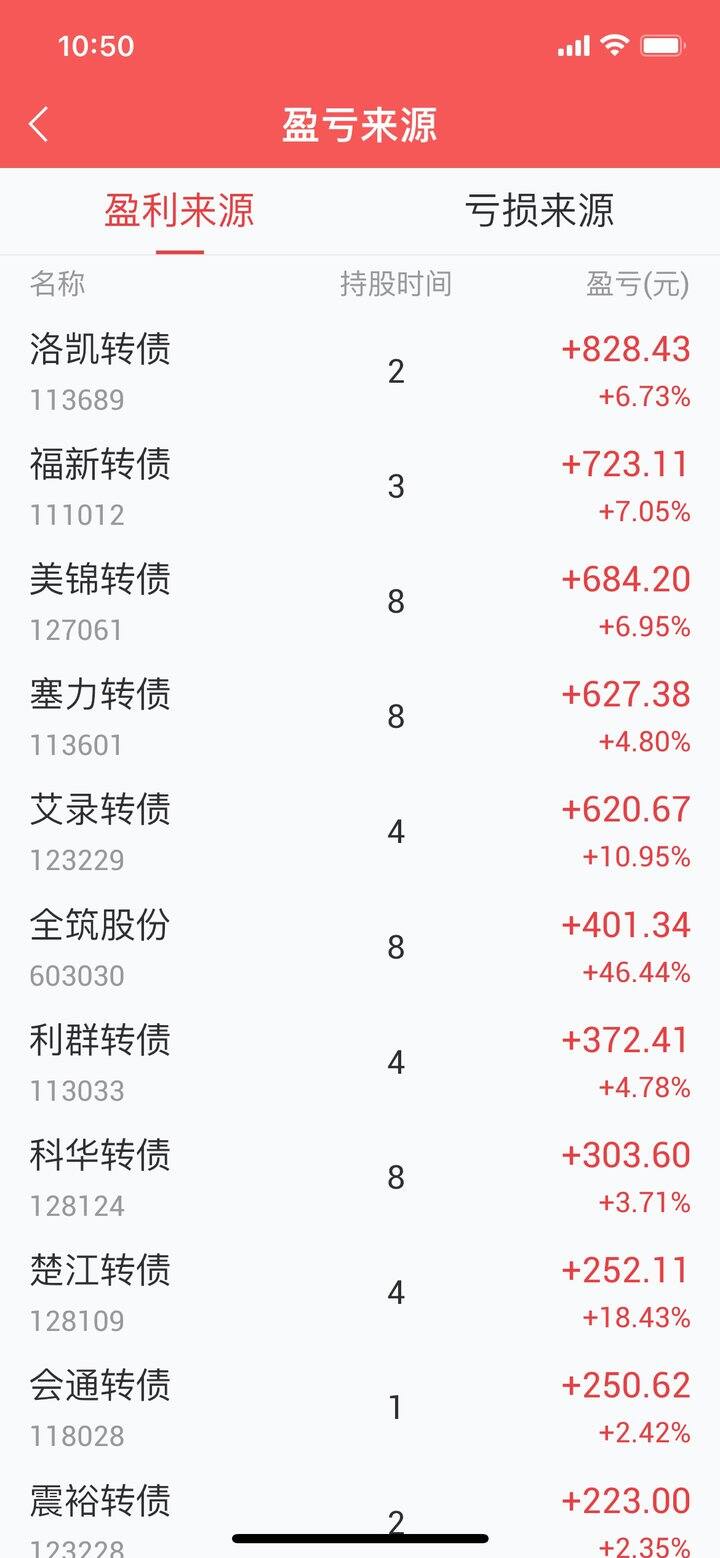Open the 洛凯转债 113689 row
This screenshot has width=720, height=1558.
[360, 372]
